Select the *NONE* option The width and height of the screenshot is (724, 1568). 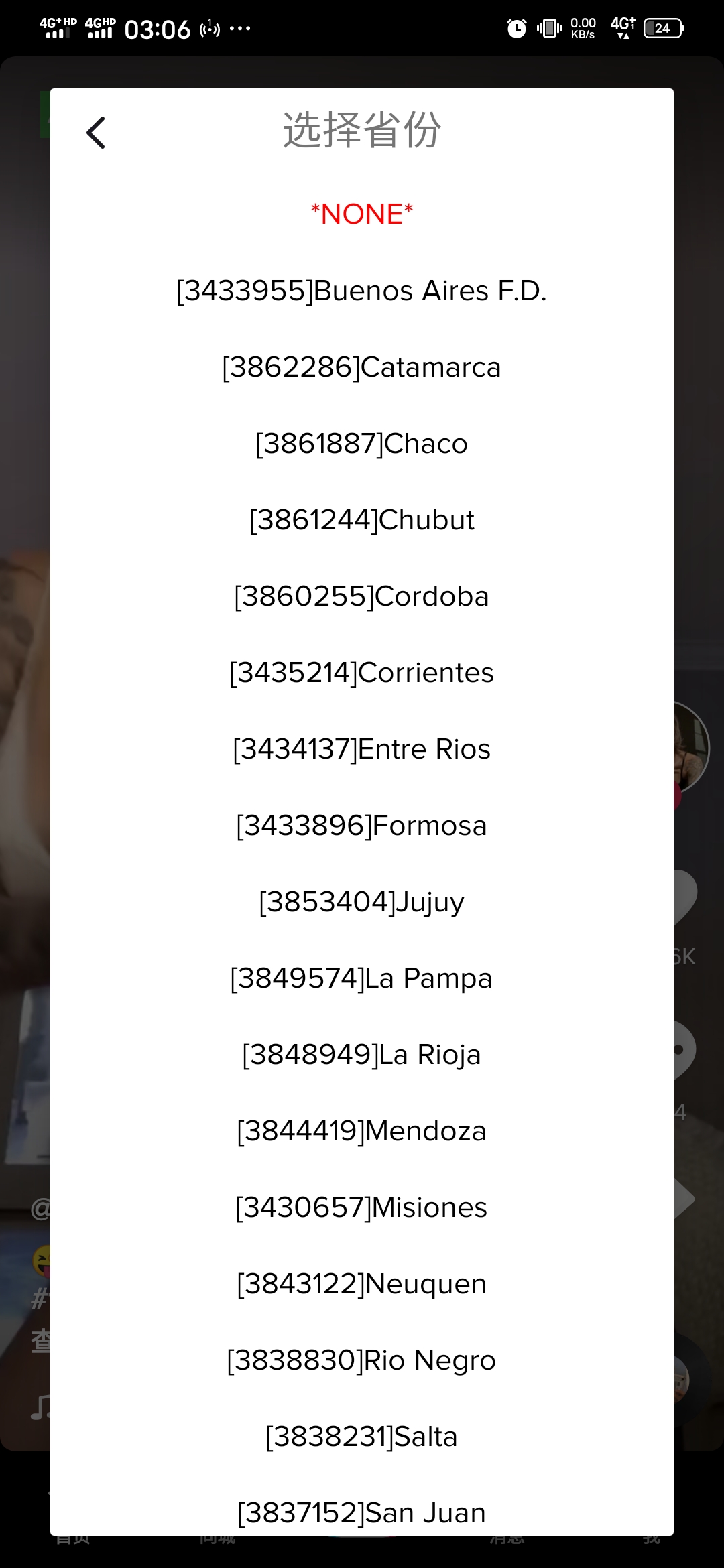coord(362,214)
